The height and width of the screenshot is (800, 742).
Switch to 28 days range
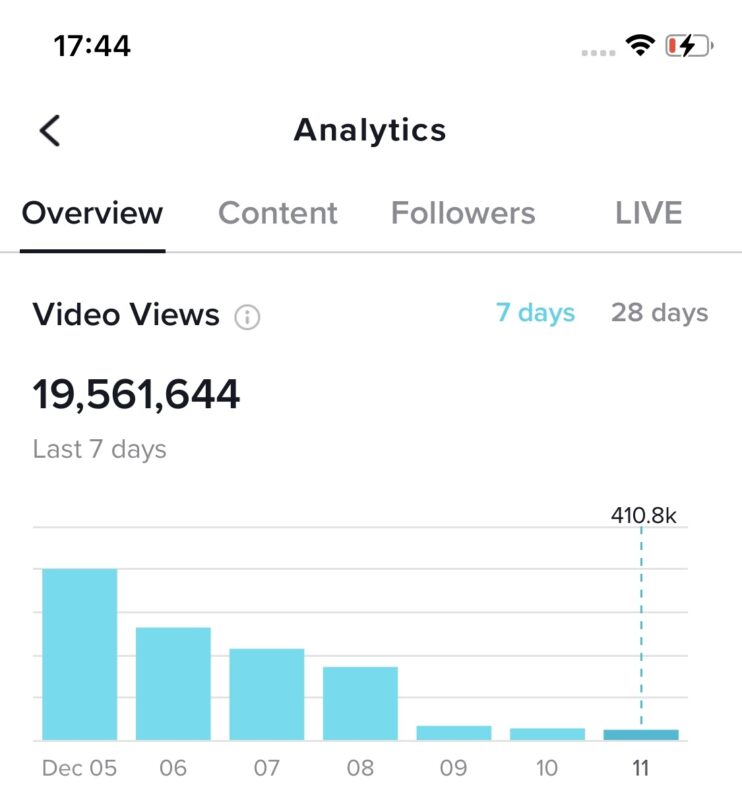[x=659, y=313]
